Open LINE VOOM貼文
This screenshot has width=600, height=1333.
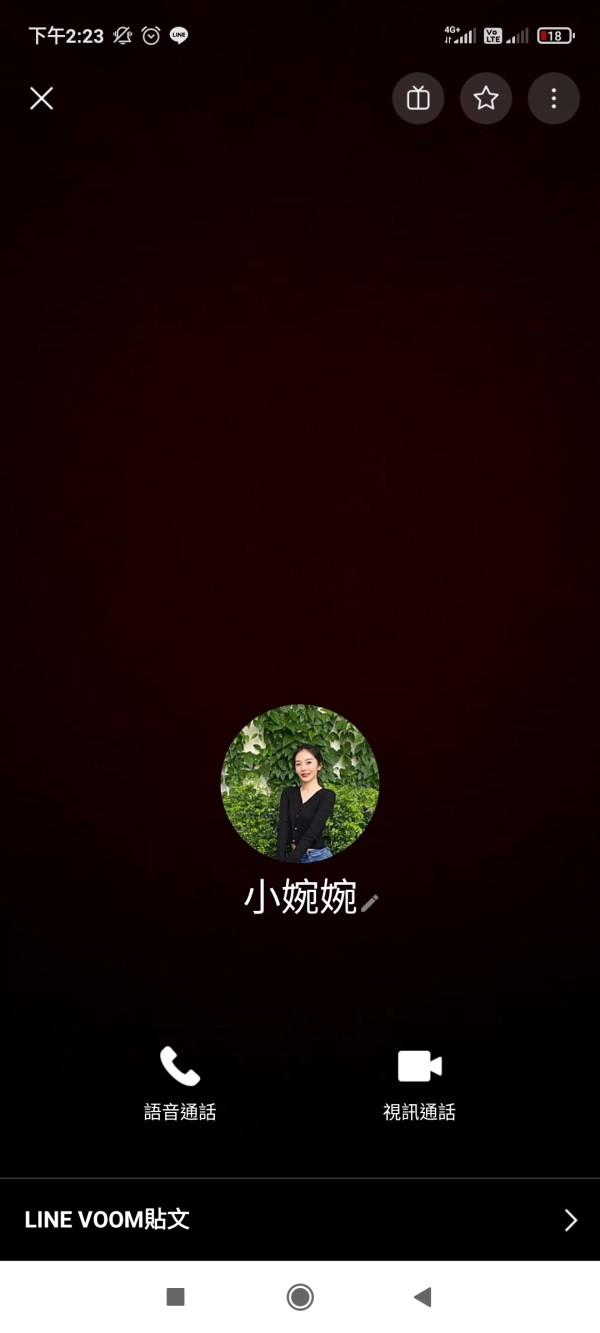tap(300, 1220)
